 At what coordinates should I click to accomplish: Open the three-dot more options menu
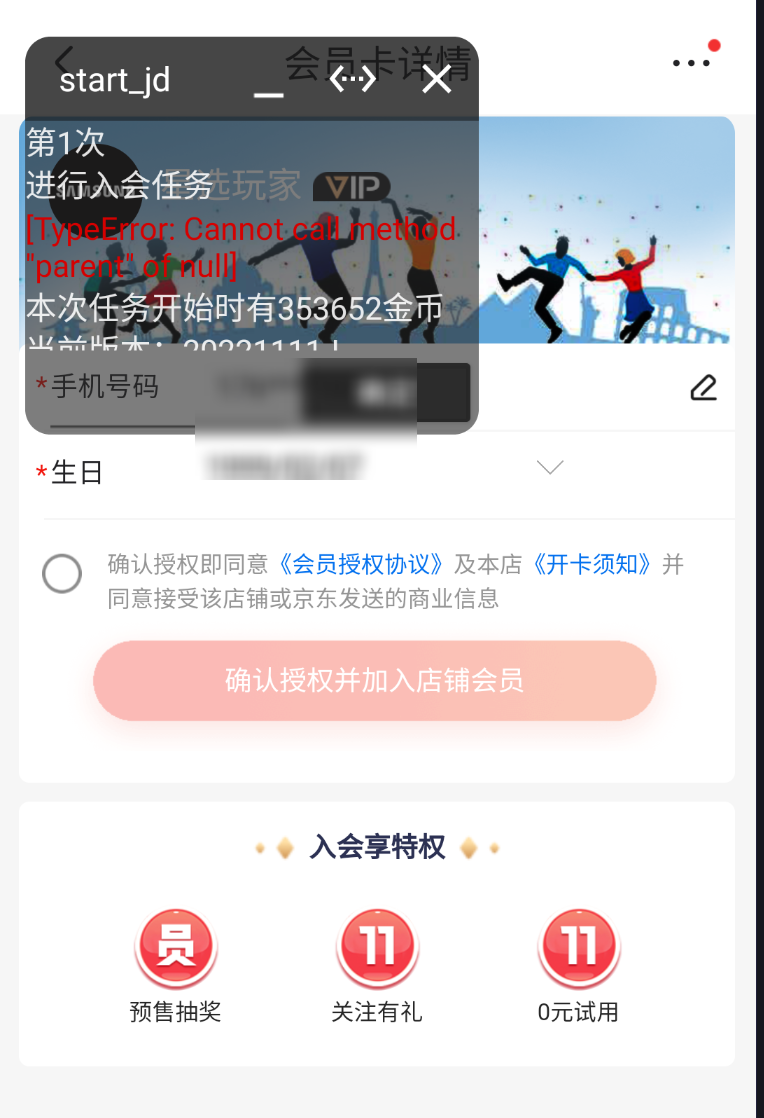(691, 62)
